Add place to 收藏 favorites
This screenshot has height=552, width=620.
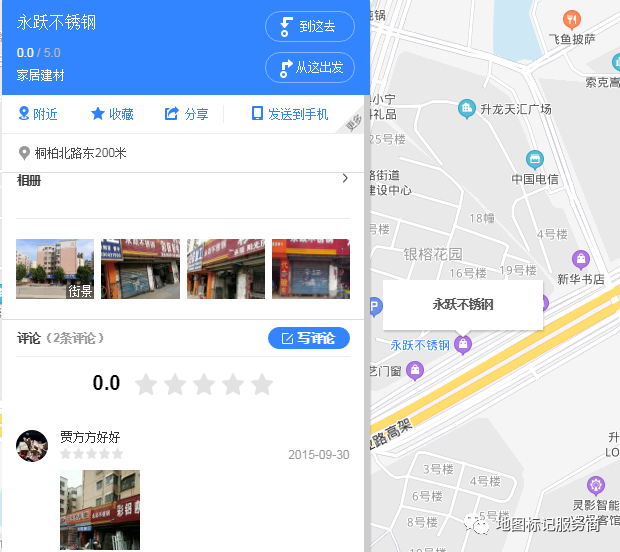pyautogui.click(x=112, y=114)
